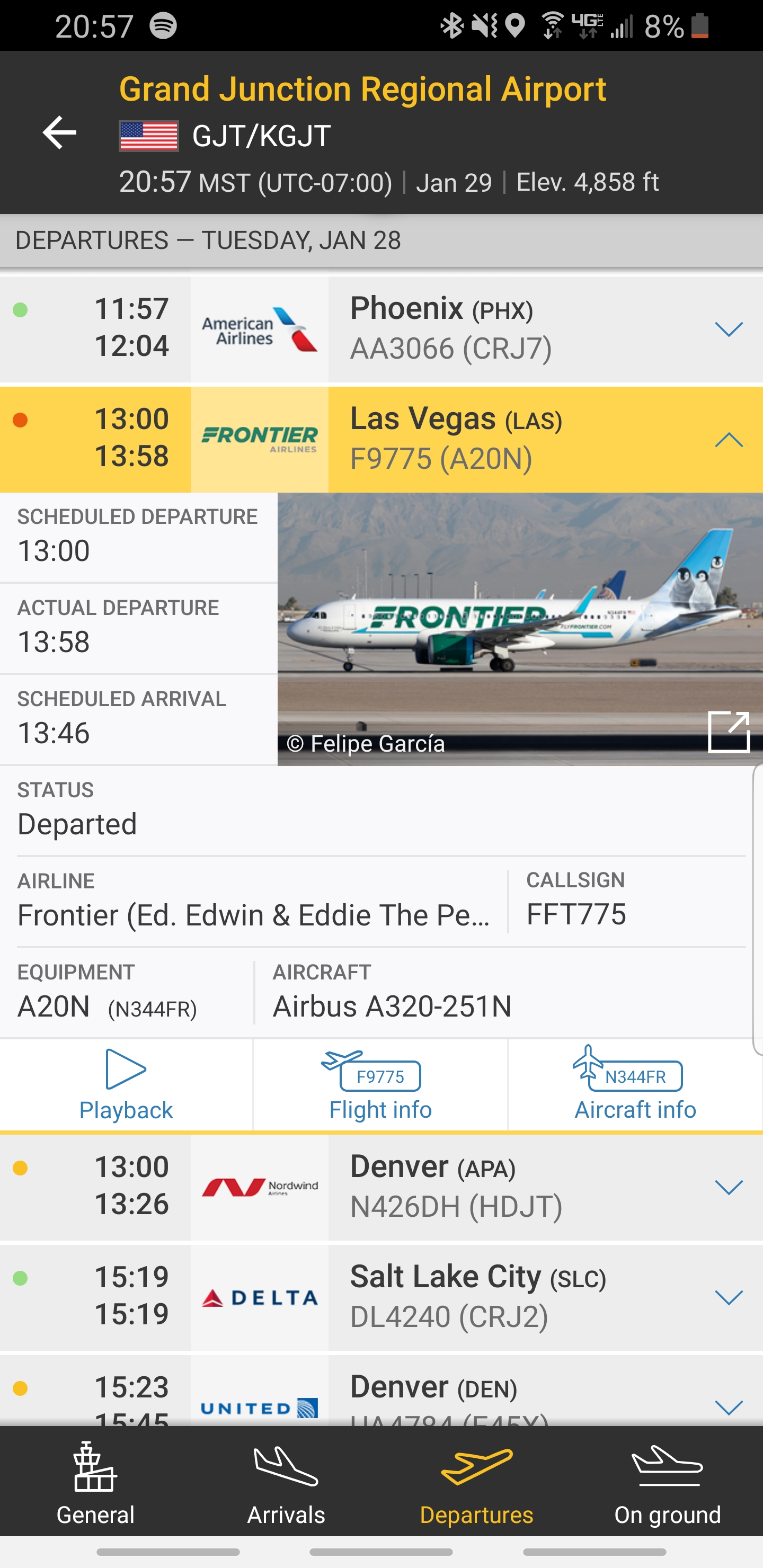Expand the Phoenix AA3066 flight row
Screen dimensions: 763x1568
tap(728, 329)
